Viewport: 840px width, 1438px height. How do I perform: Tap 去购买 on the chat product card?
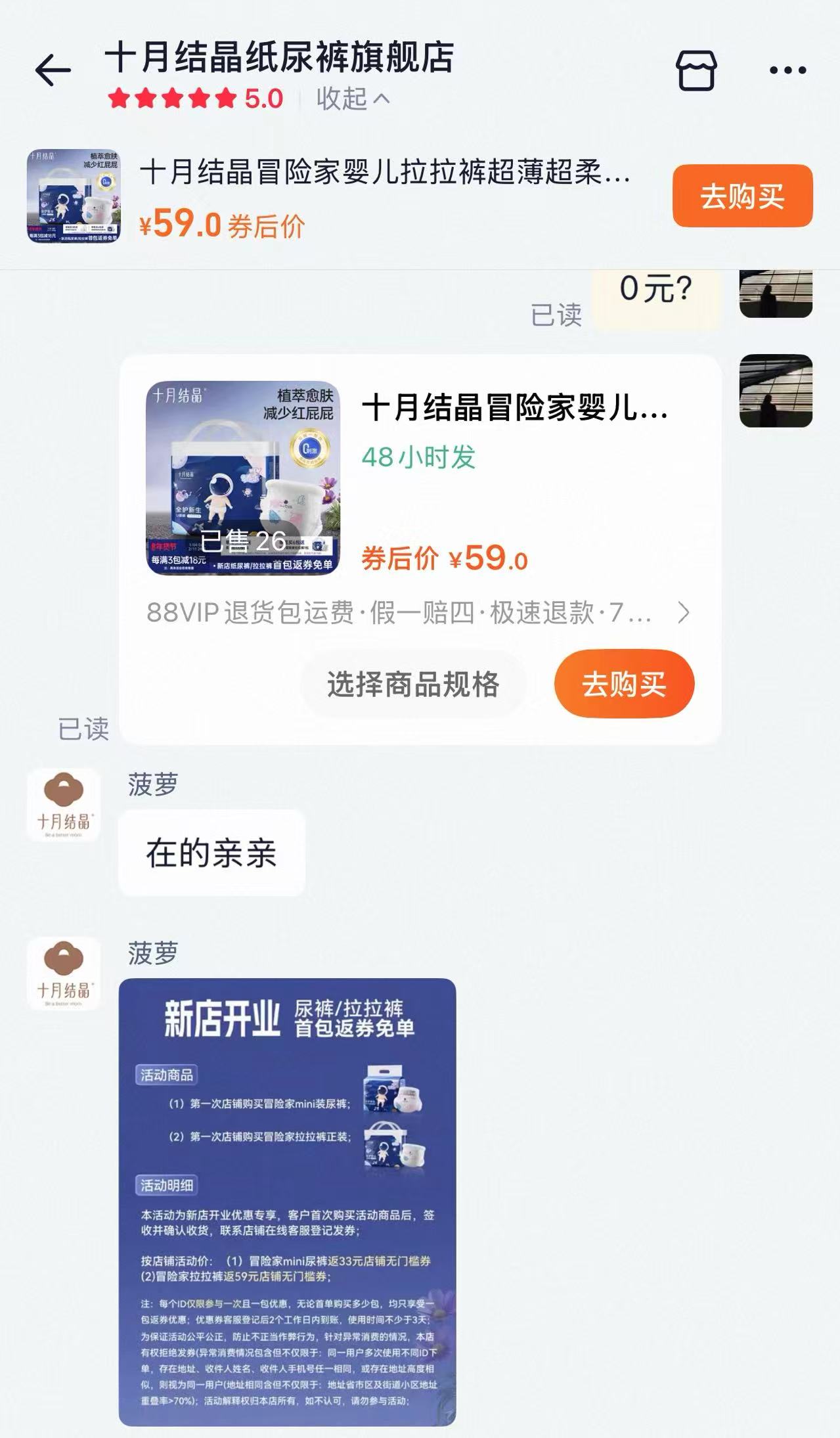coord(624,684)
